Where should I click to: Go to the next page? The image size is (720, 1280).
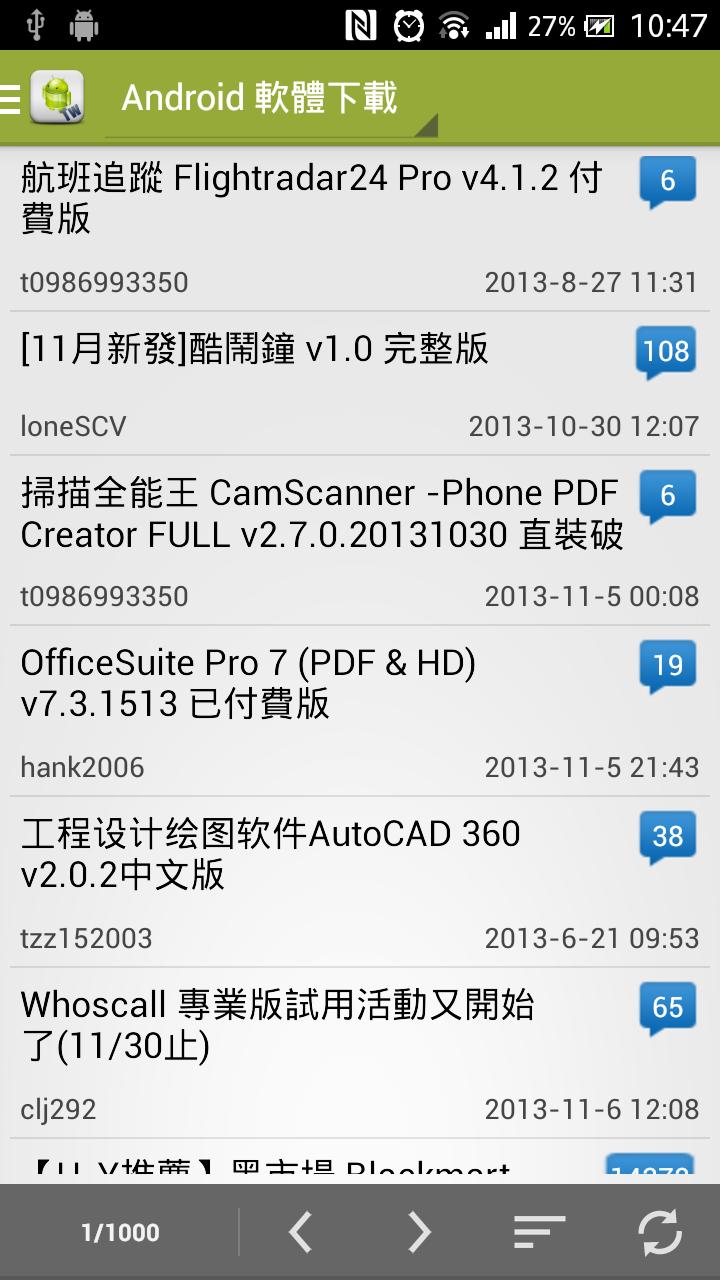[420, 1233]
